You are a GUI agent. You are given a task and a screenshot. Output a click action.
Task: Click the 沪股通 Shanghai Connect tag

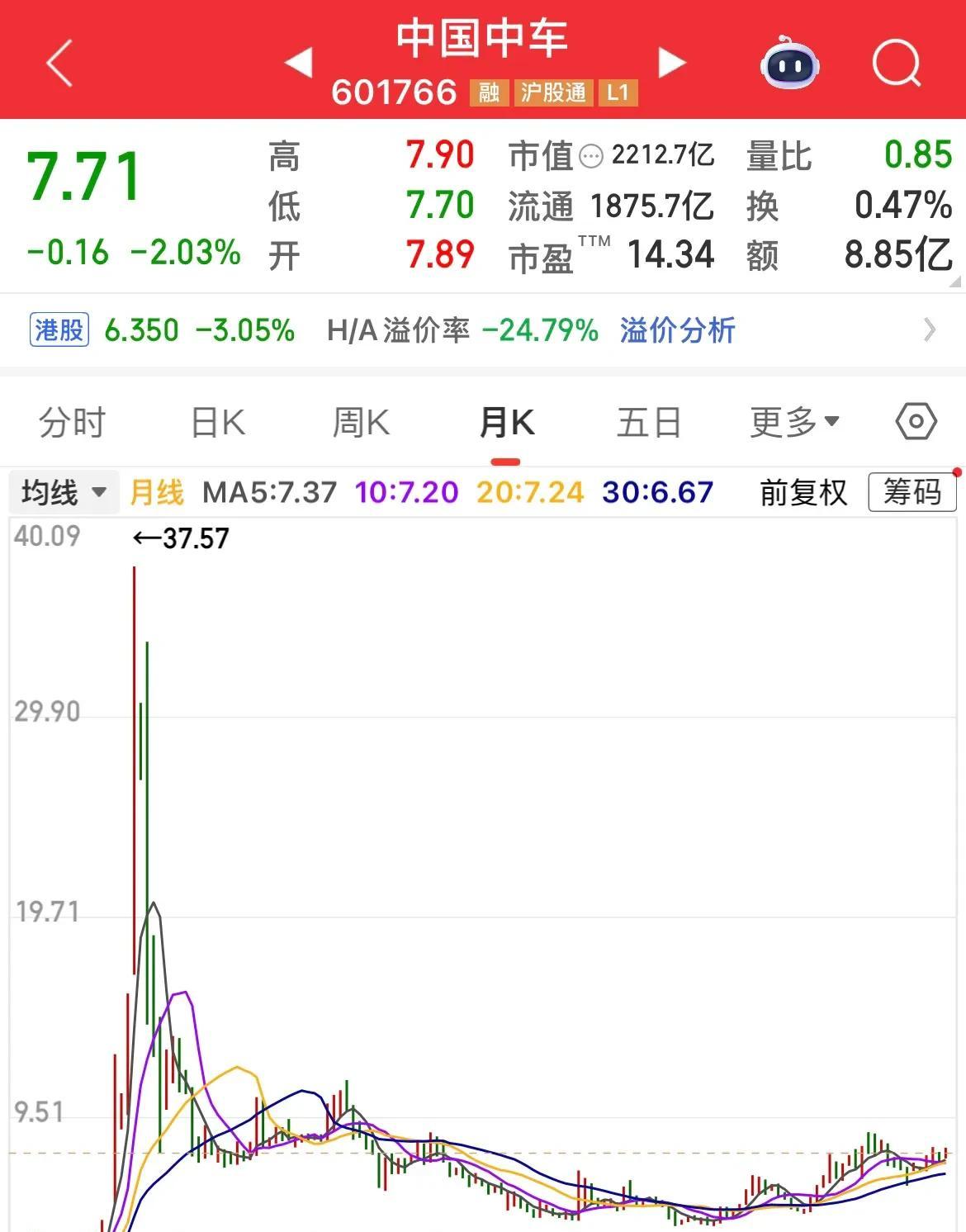[x=552, y=94]
